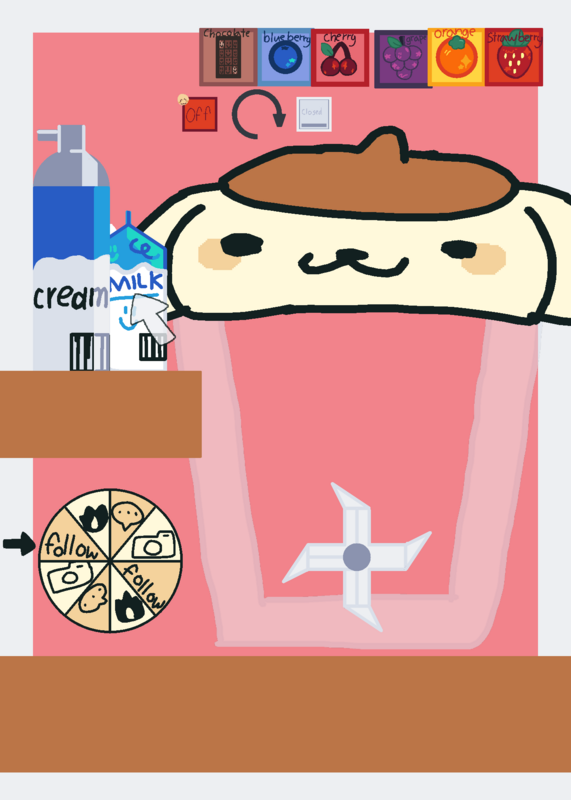Choose the grape ingredient

pos(403,59)
